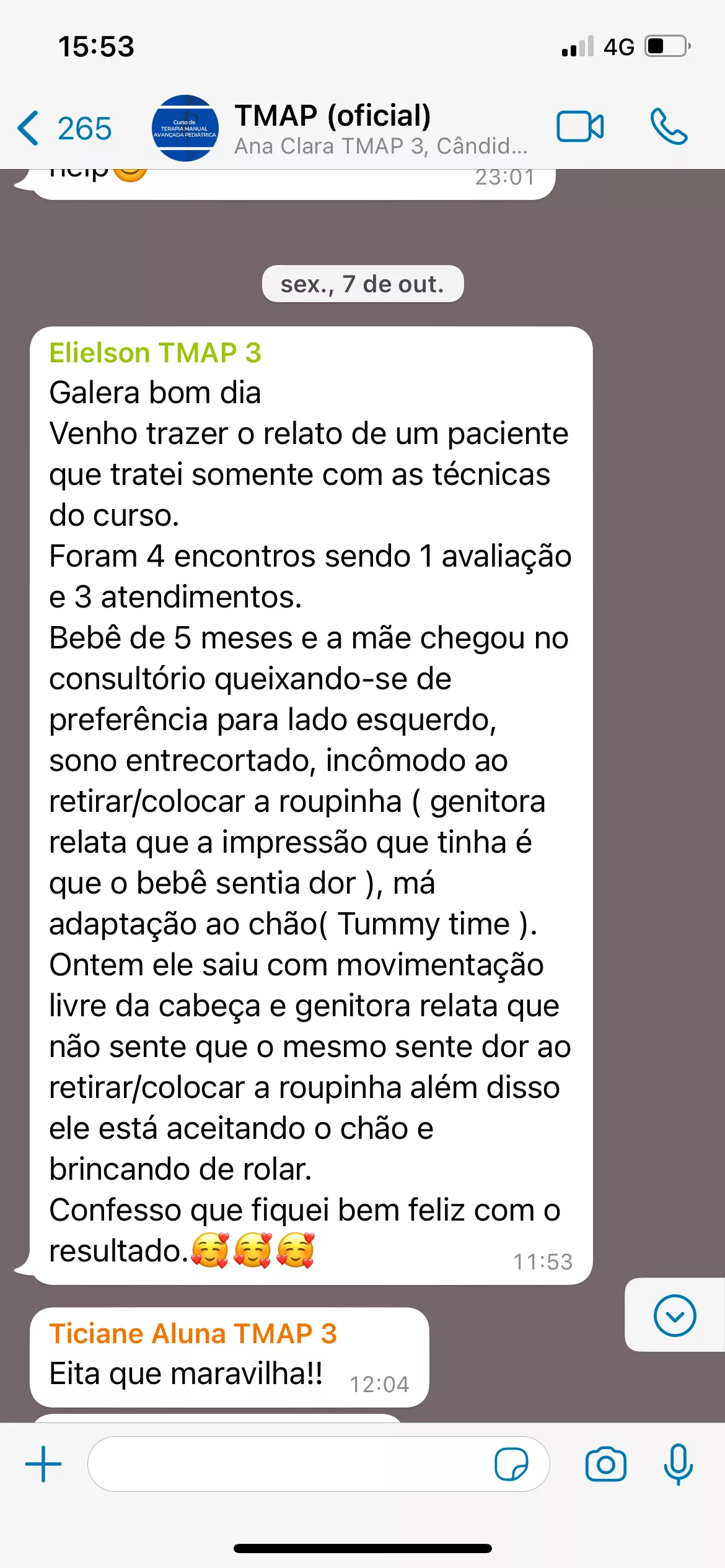Jump to latest messages with down arrow
The image size is (725, 1568).
coord(674,1315)
